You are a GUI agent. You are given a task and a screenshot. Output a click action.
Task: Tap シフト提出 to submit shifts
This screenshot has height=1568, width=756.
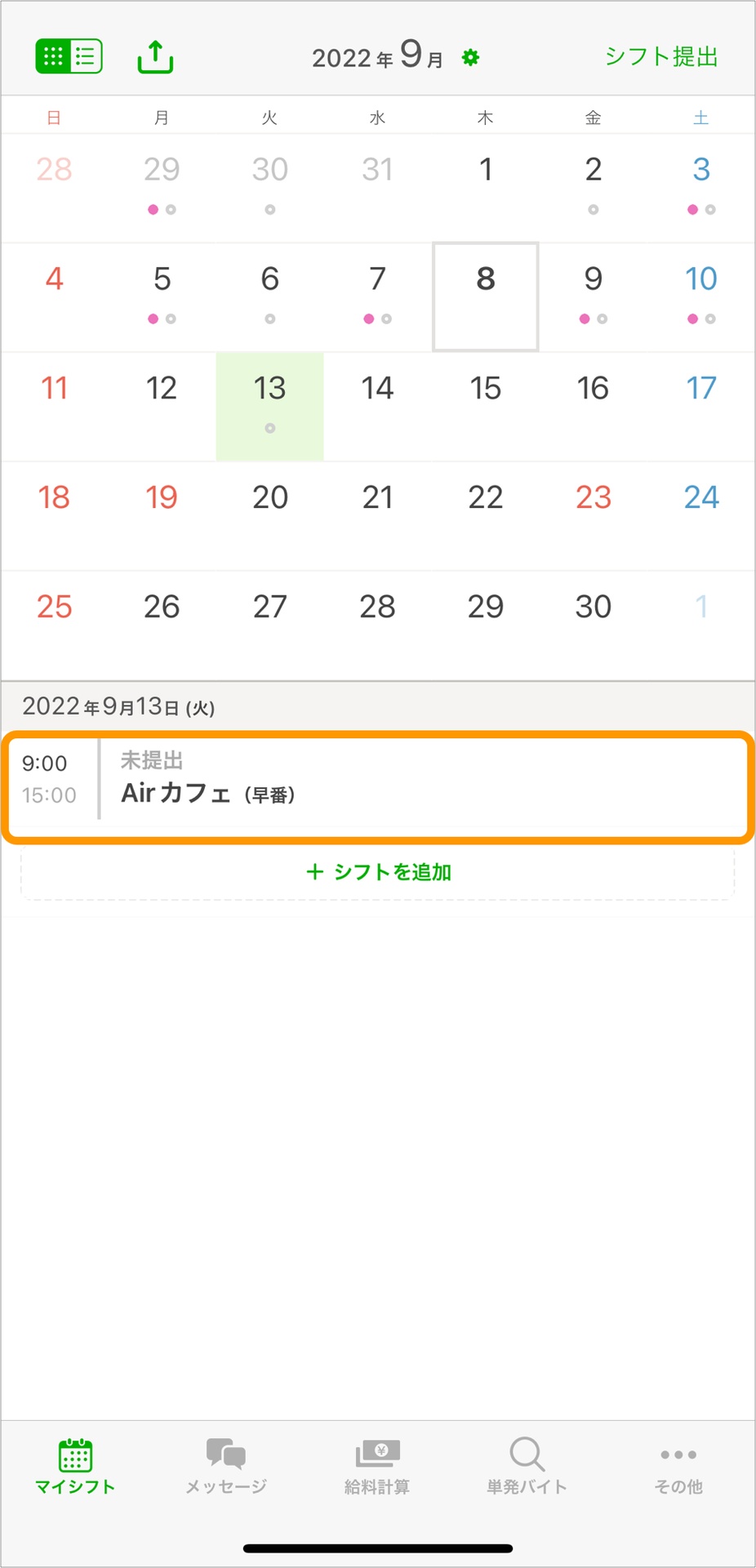(660, 56)
